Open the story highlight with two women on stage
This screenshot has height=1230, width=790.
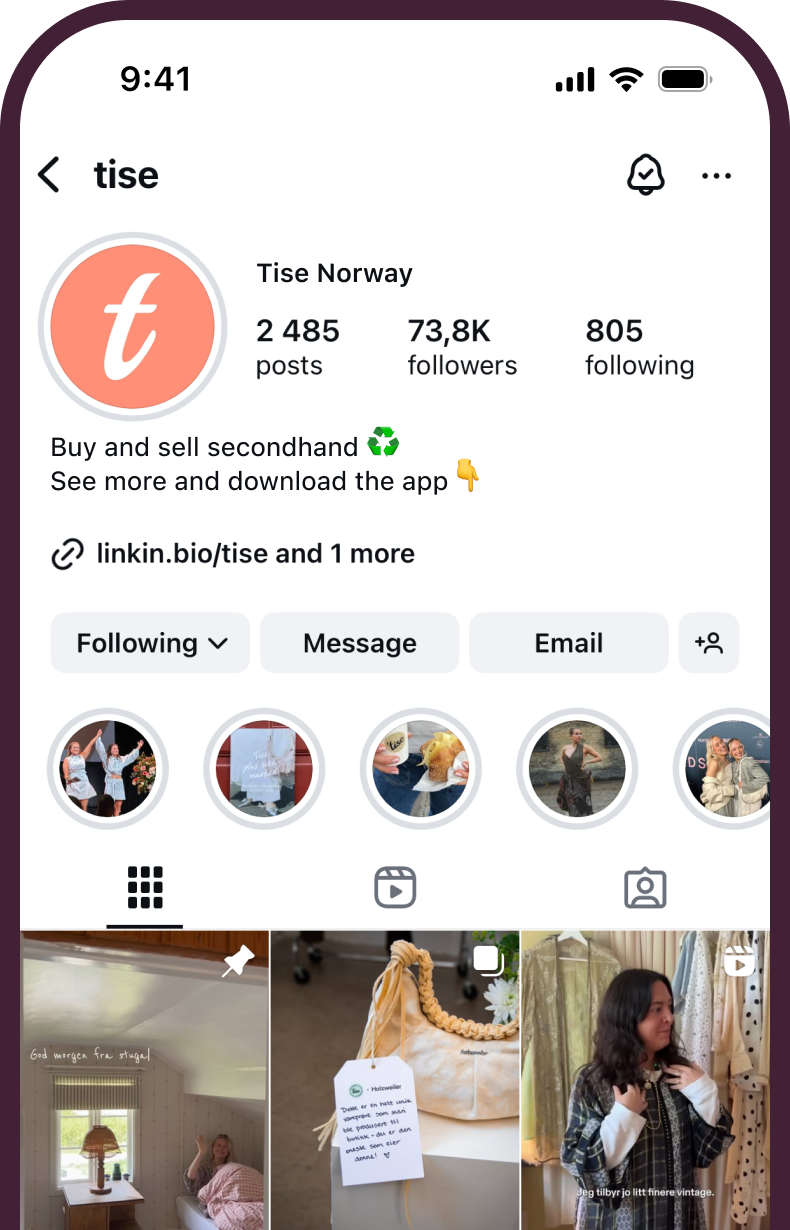coord(108,769)
